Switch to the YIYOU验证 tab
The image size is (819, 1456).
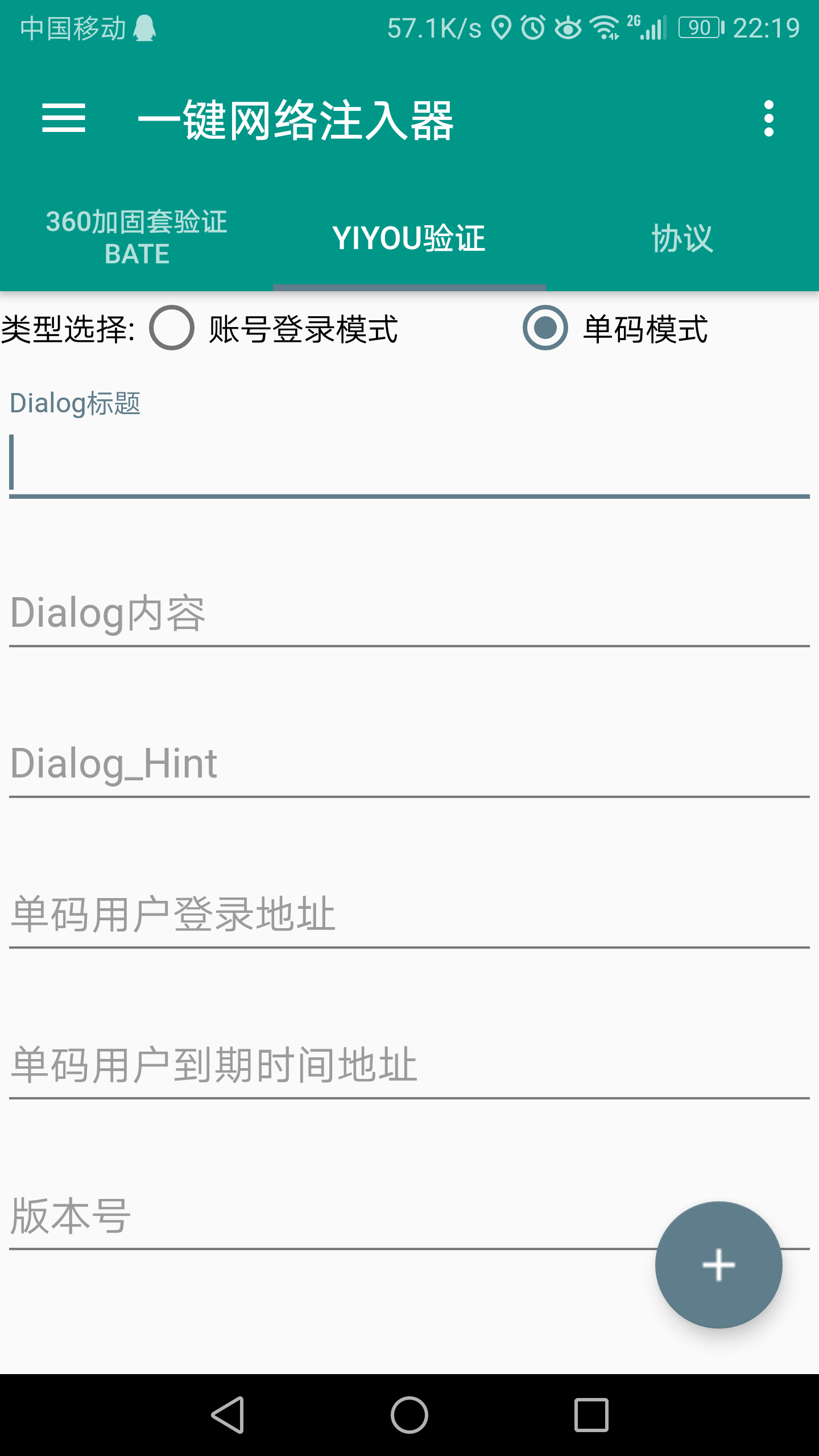(409, 238)
